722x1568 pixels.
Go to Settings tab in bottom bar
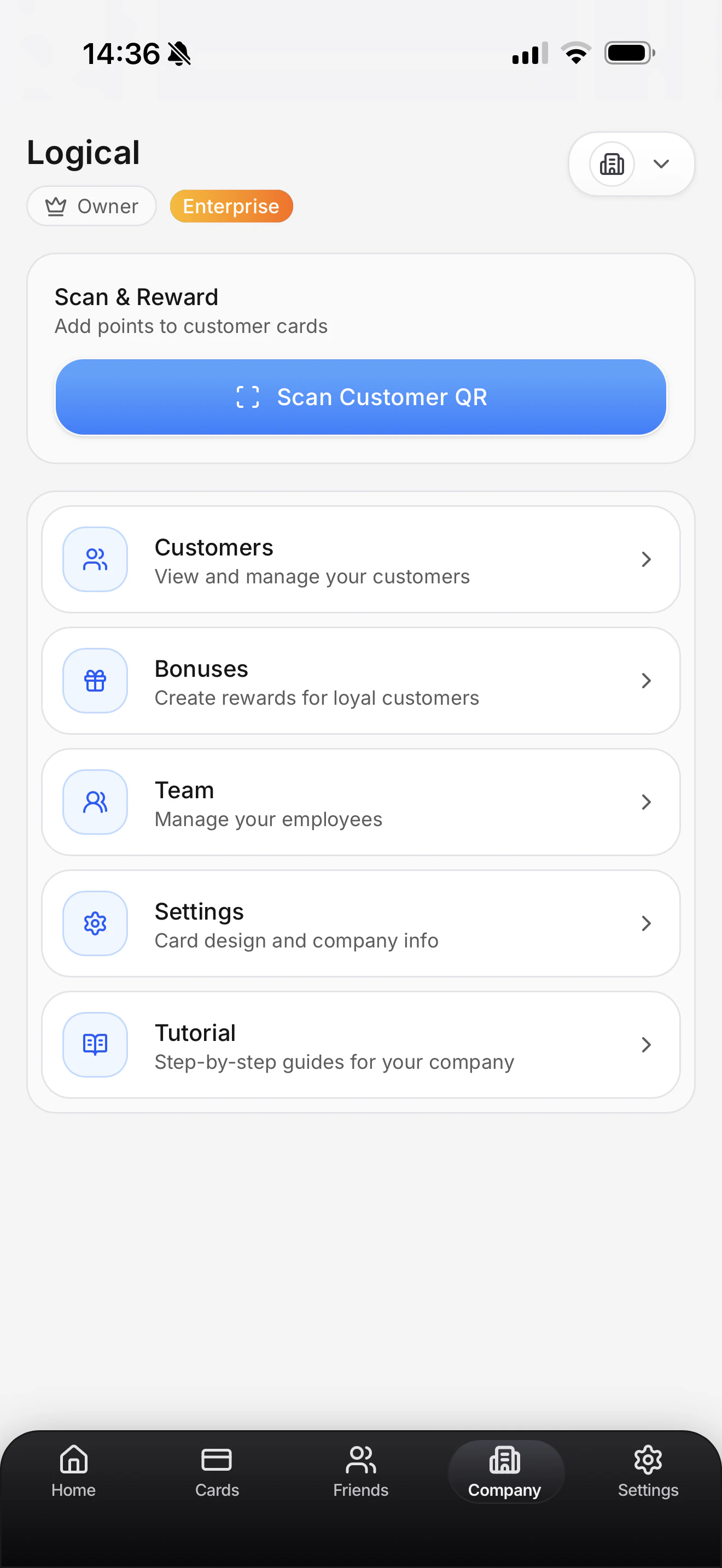point(648,1472)
